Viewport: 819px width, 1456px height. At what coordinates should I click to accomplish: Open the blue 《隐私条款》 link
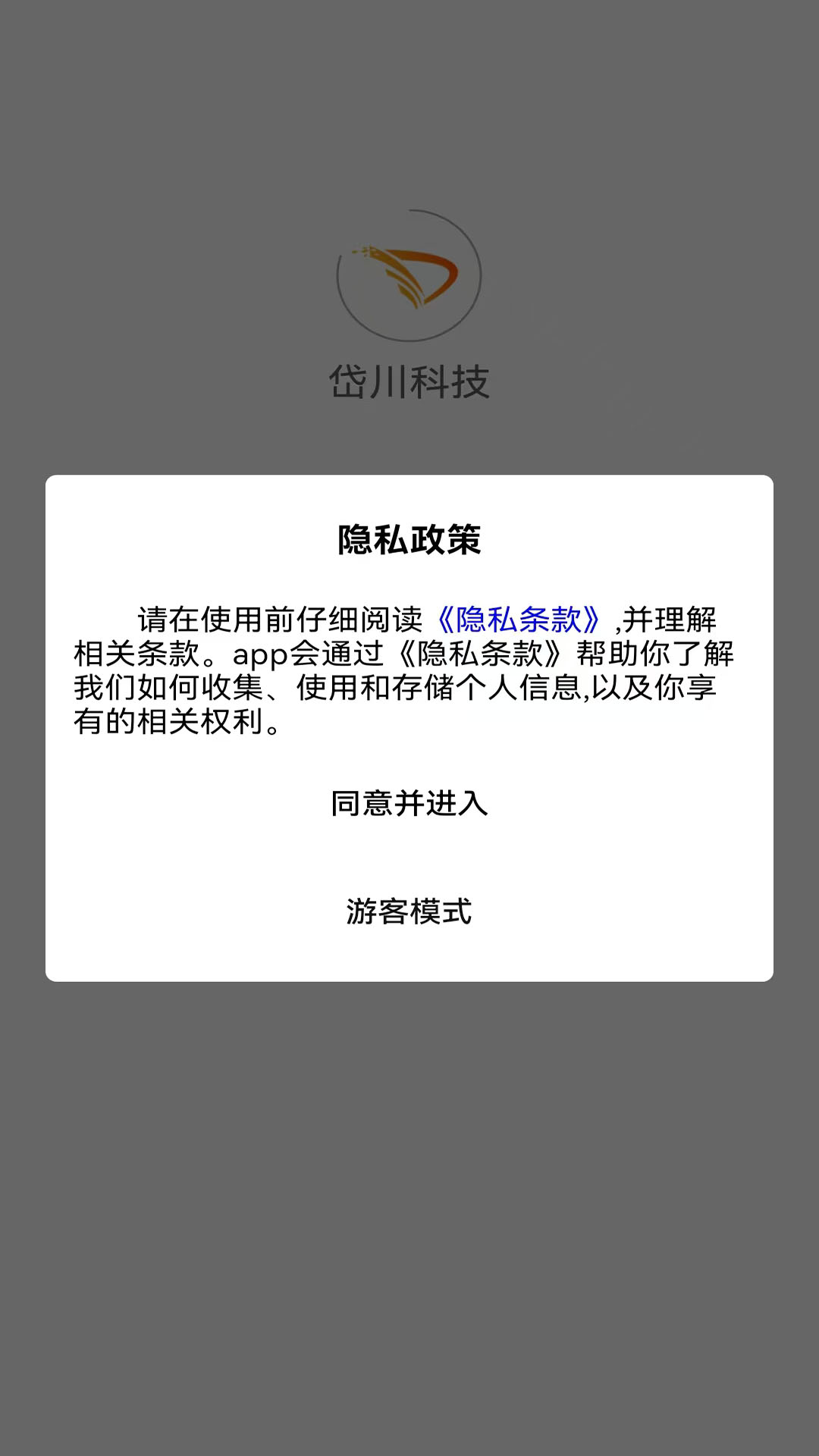tap(519, 620)
